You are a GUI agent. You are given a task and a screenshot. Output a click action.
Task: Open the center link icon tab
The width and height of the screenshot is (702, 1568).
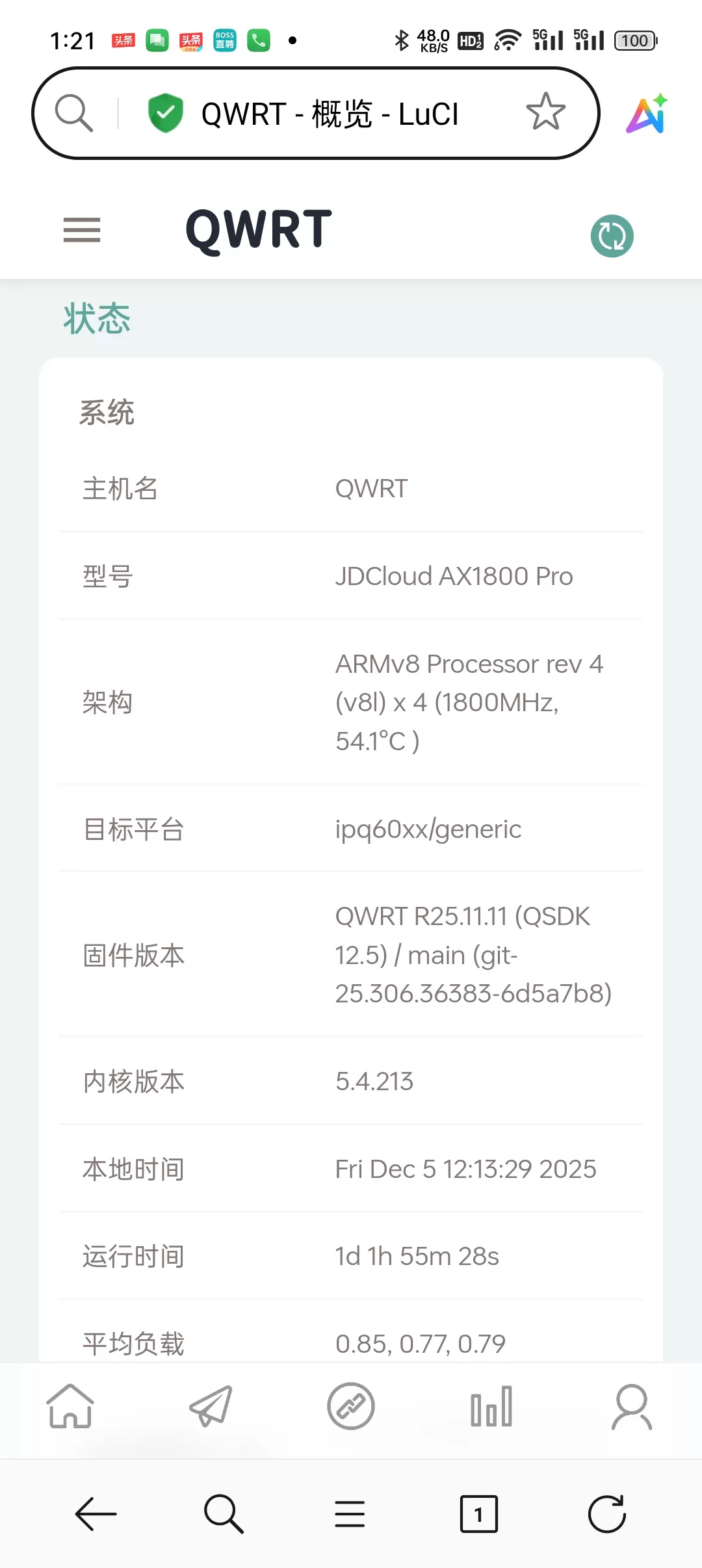351,1406
